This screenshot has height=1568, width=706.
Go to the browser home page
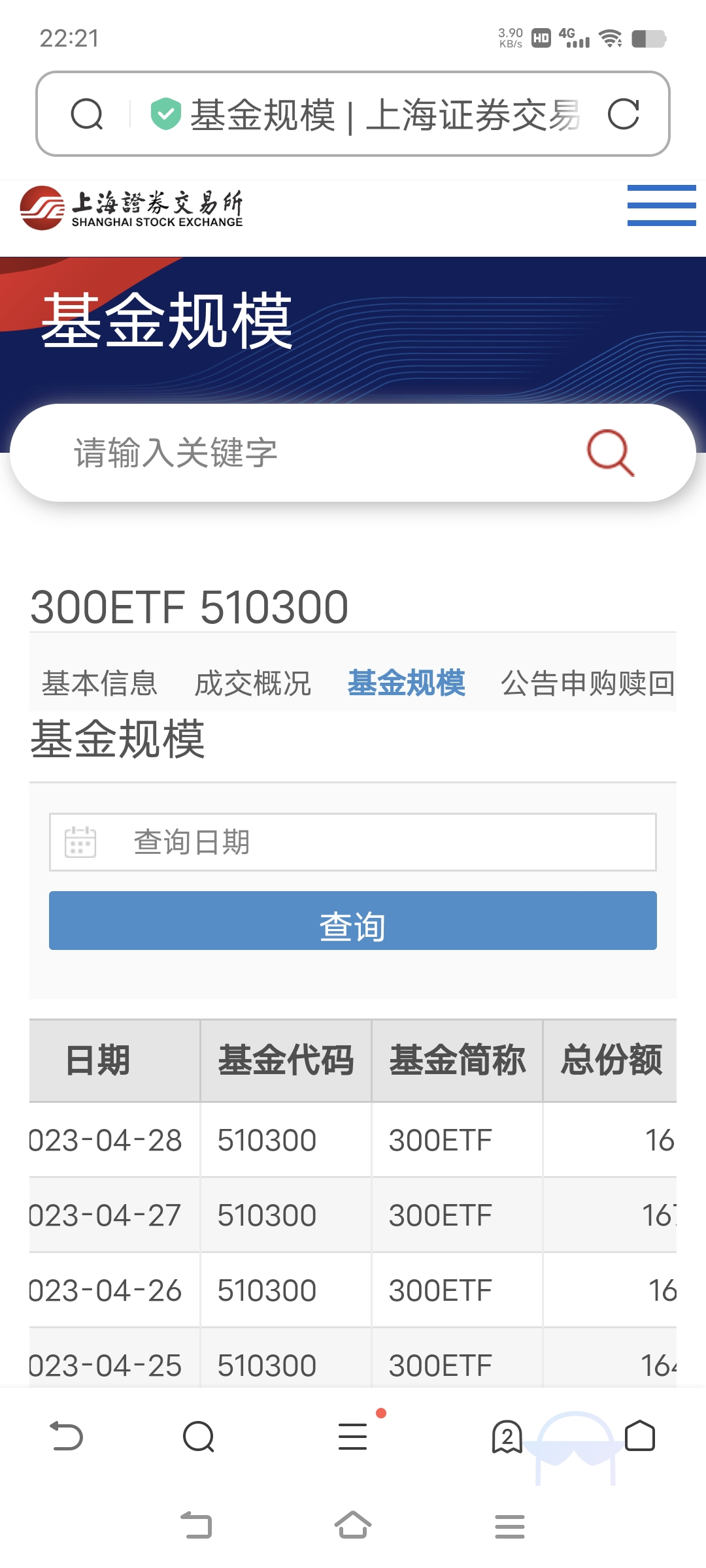(640, 1437)
